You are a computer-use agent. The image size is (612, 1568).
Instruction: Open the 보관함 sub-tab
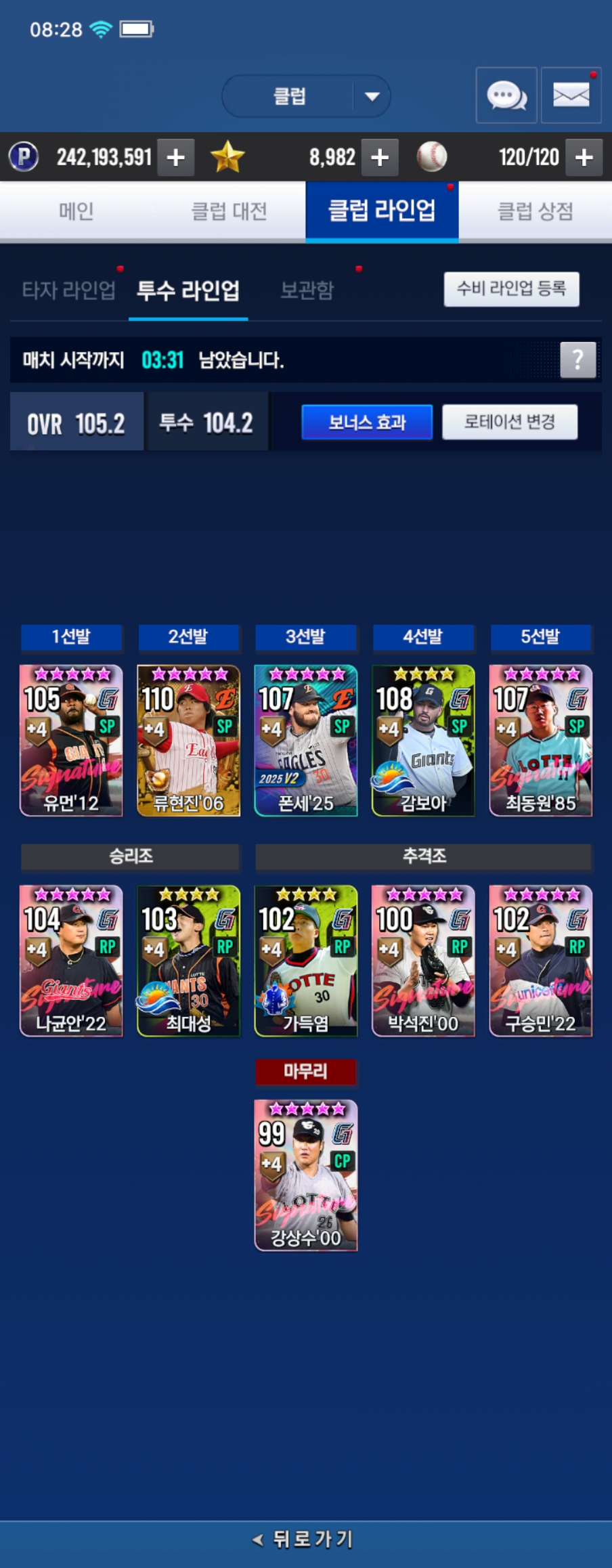pyautogui.click(x=307, y=290)
